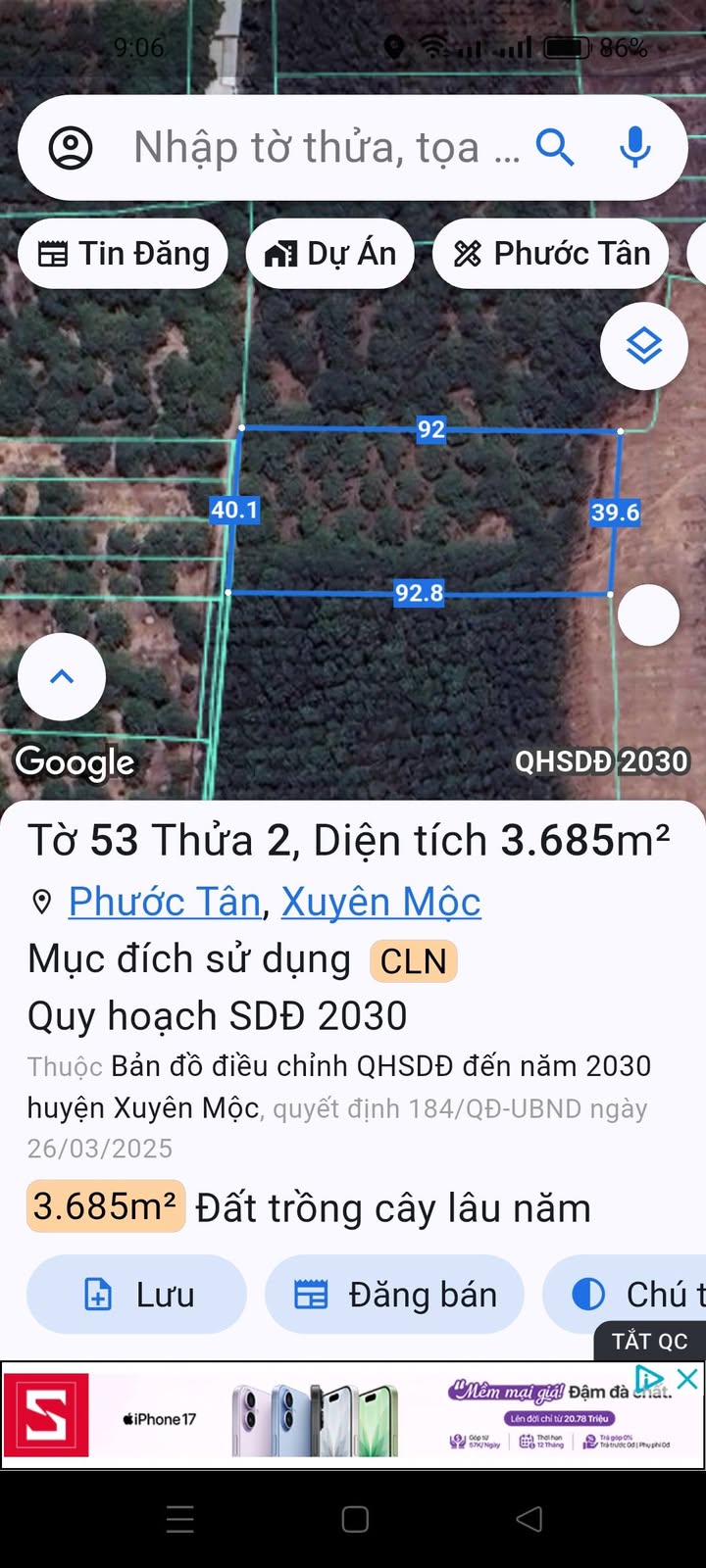Open the Tin Đăng chip
706x1568 pixels.
click(124, 254)
